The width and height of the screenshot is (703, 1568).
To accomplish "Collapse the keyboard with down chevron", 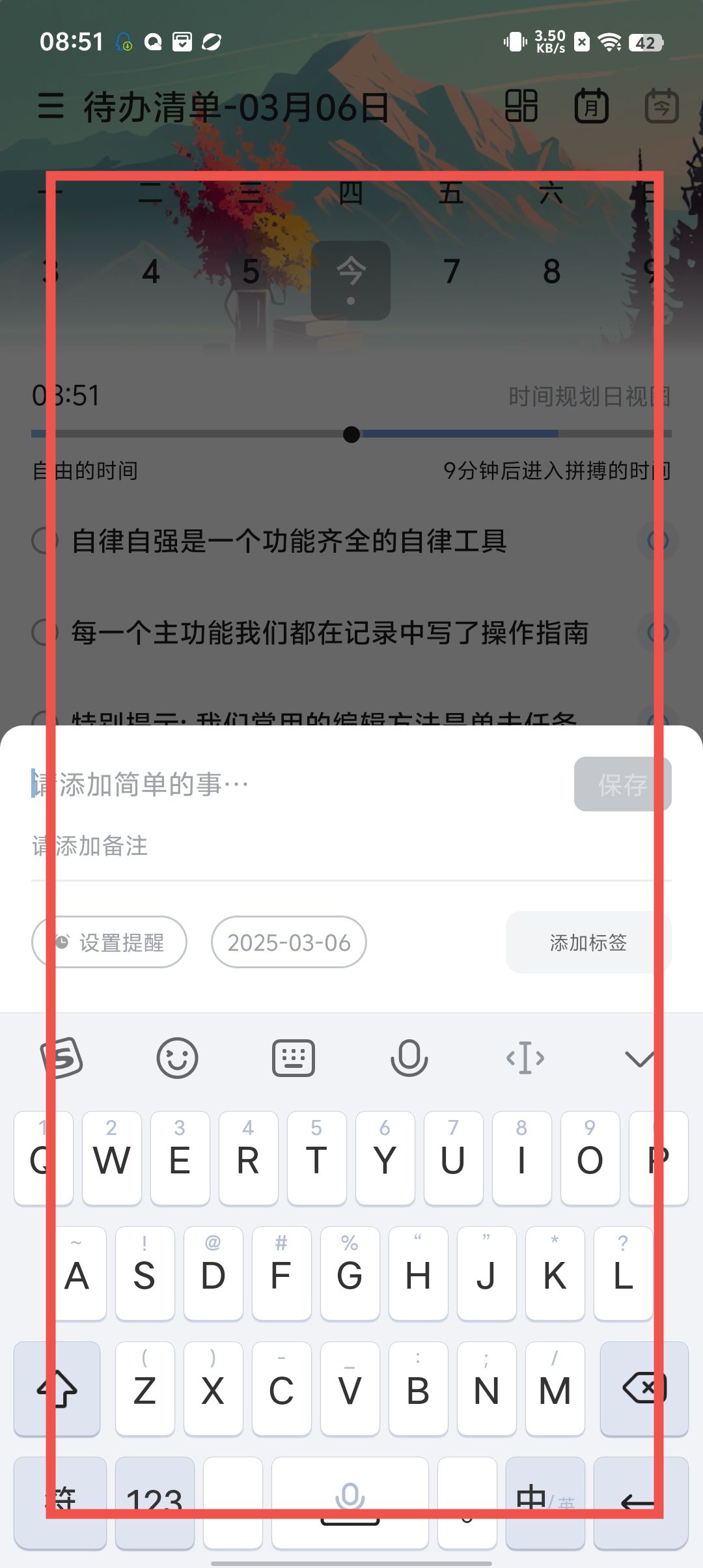I will click(639, 1059).
